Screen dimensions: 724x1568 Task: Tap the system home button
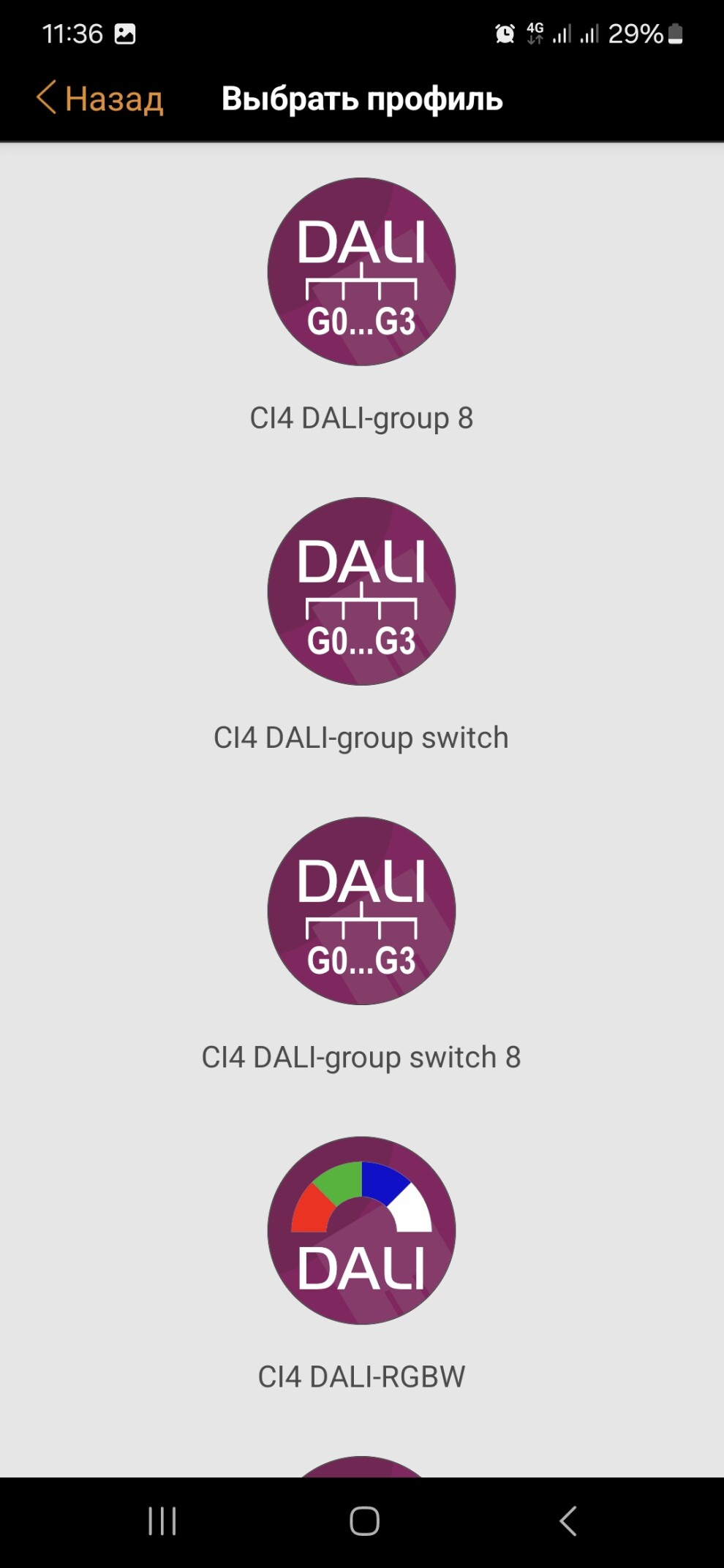point(363,1521)
